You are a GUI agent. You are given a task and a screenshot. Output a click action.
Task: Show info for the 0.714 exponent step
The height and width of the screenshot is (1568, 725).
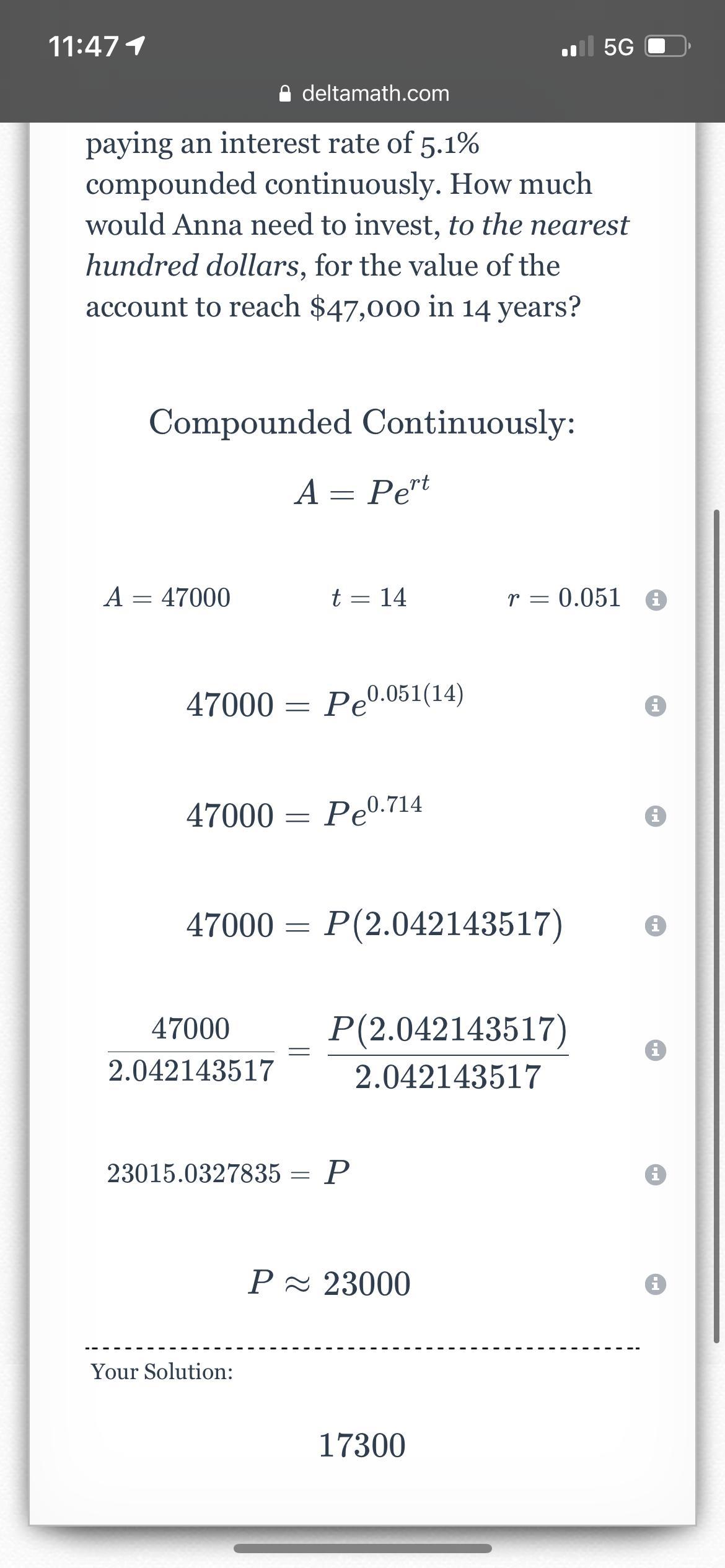[656, 816]
